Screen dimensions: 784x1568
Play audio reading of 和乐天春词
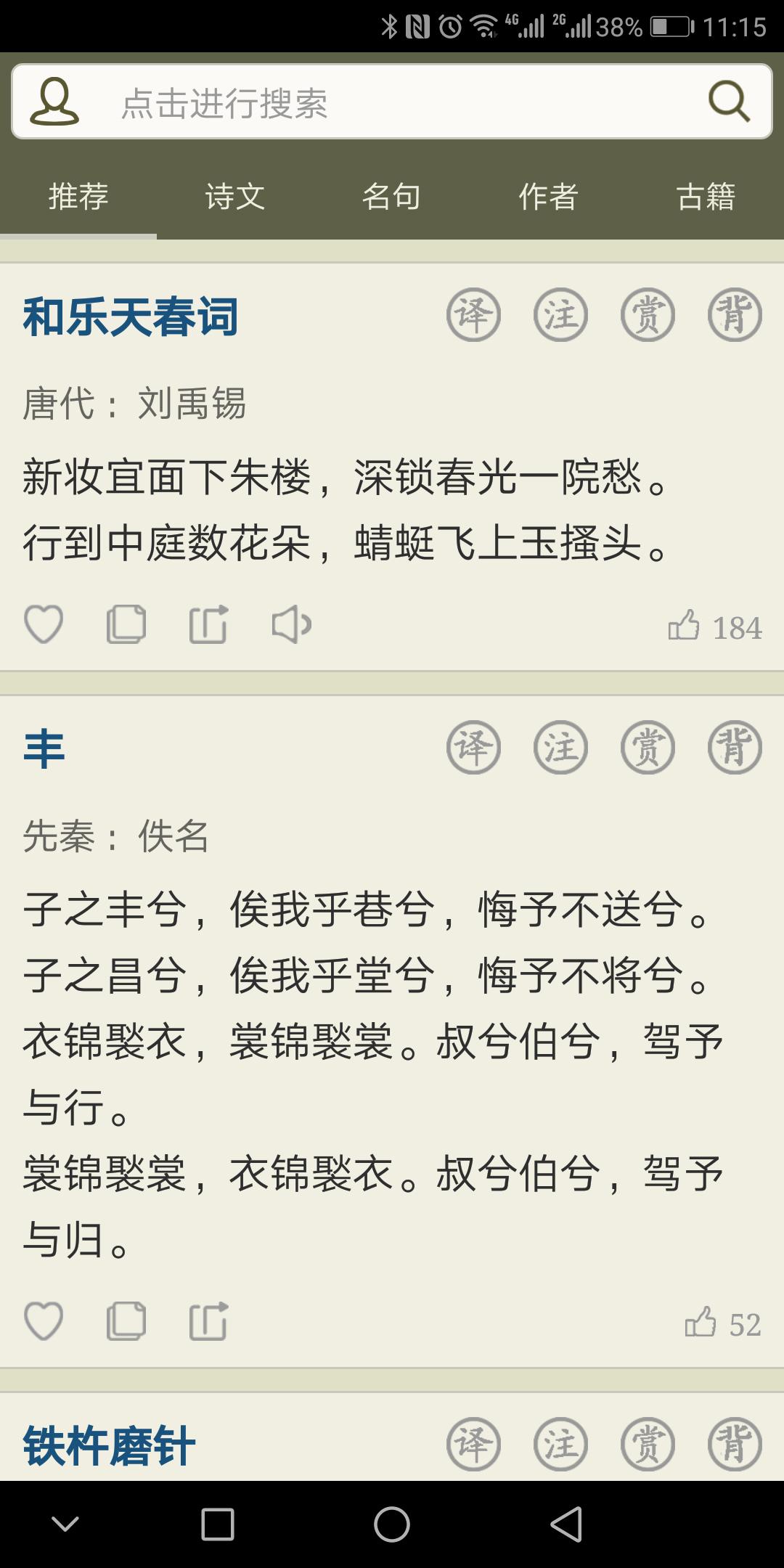[x=291, y=624]
